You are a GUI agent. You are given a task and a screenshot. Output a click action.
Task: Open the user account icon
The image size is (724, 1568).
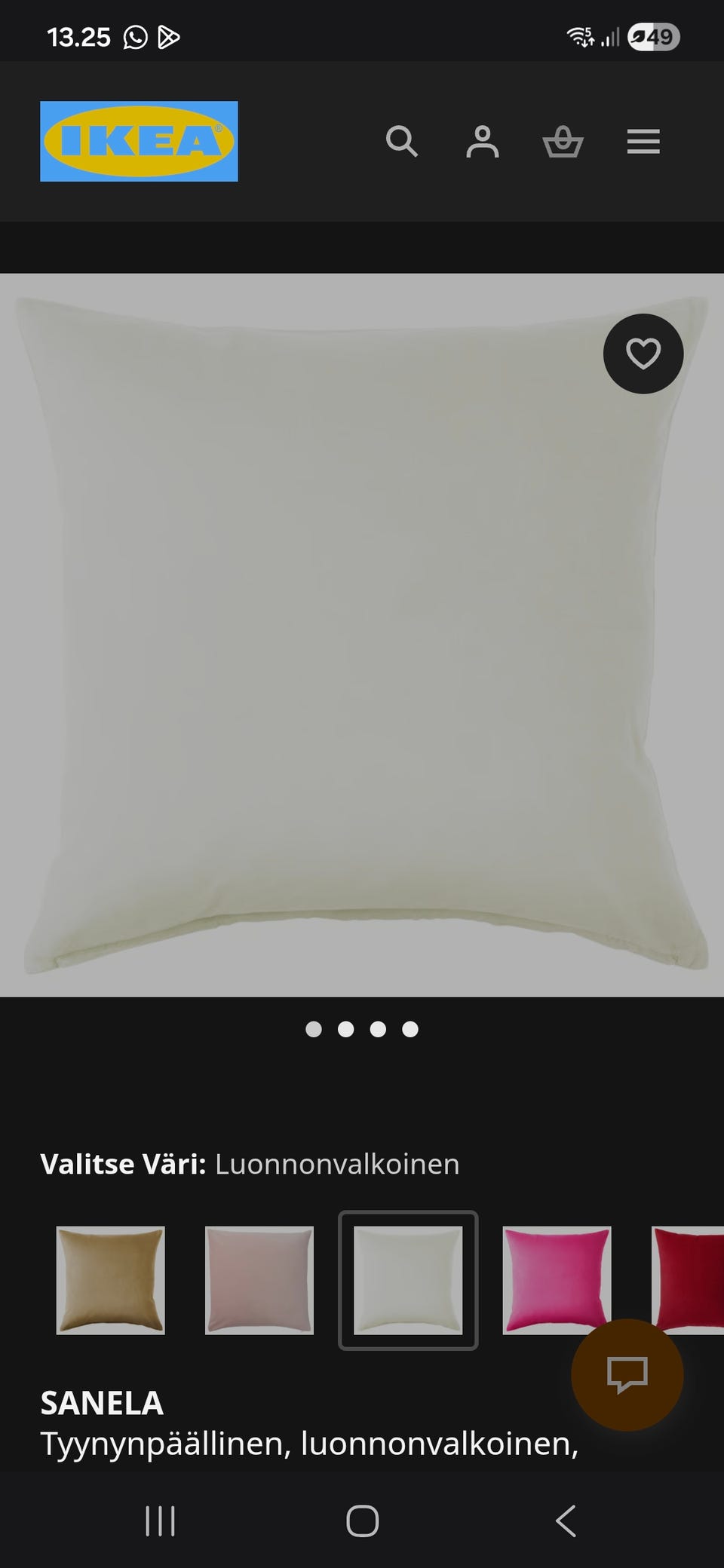click(x=483, y=141)
